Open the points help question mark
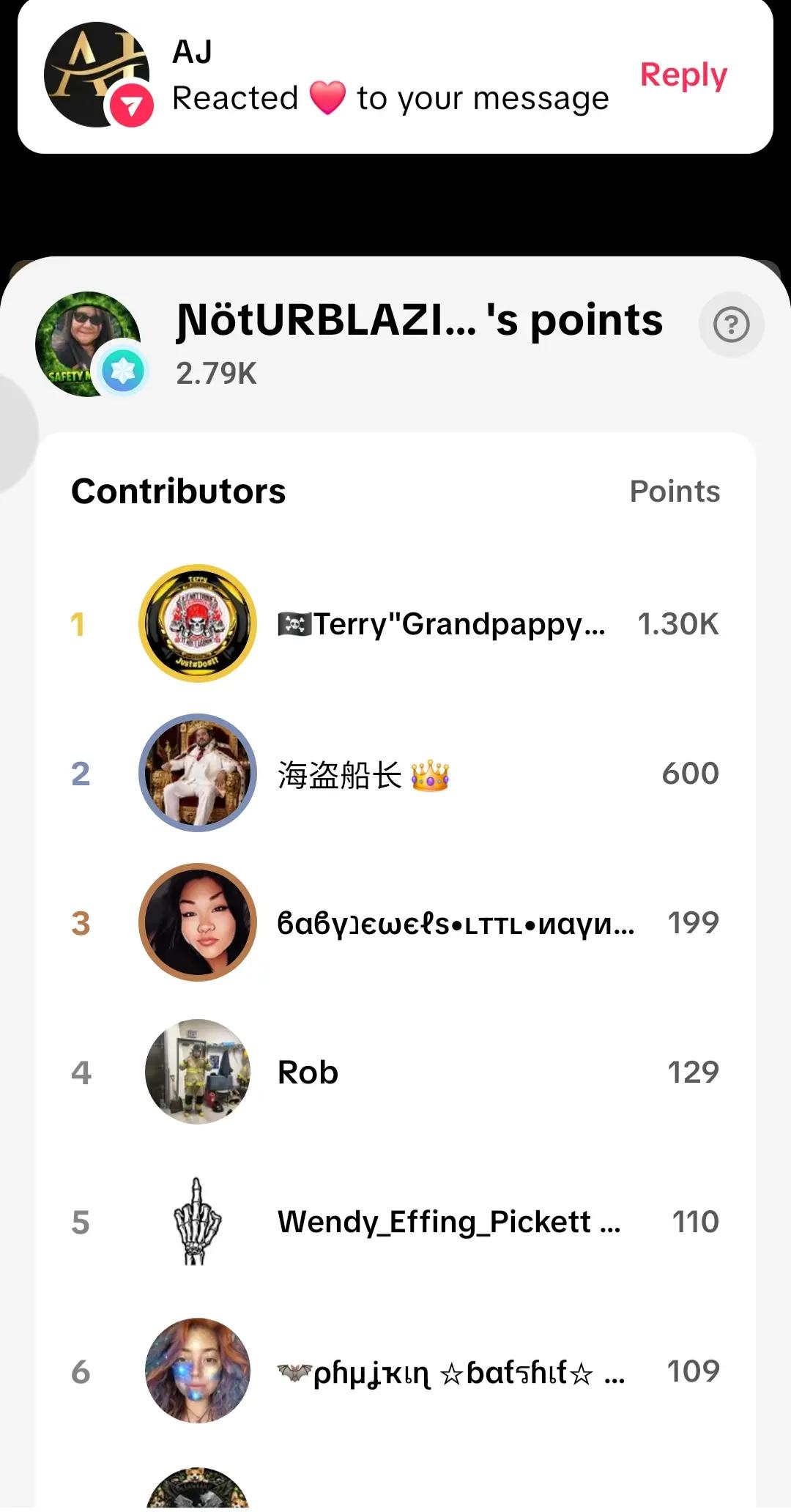The height and width of the screenshot is (1512, 791). click(731, 325)
